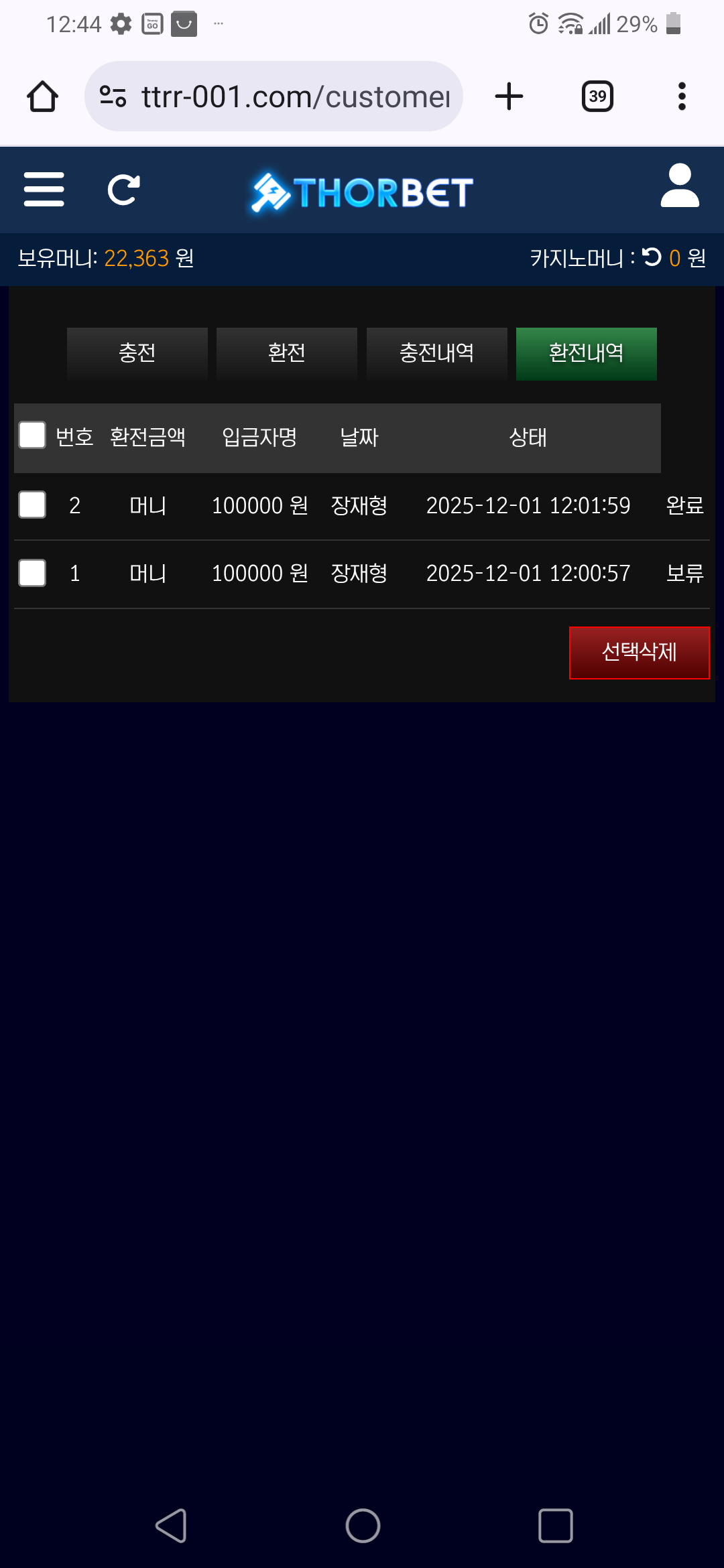Open the browser overflow menu
Viewport: 724px width, 1568px height.
(x=682, y=96)
